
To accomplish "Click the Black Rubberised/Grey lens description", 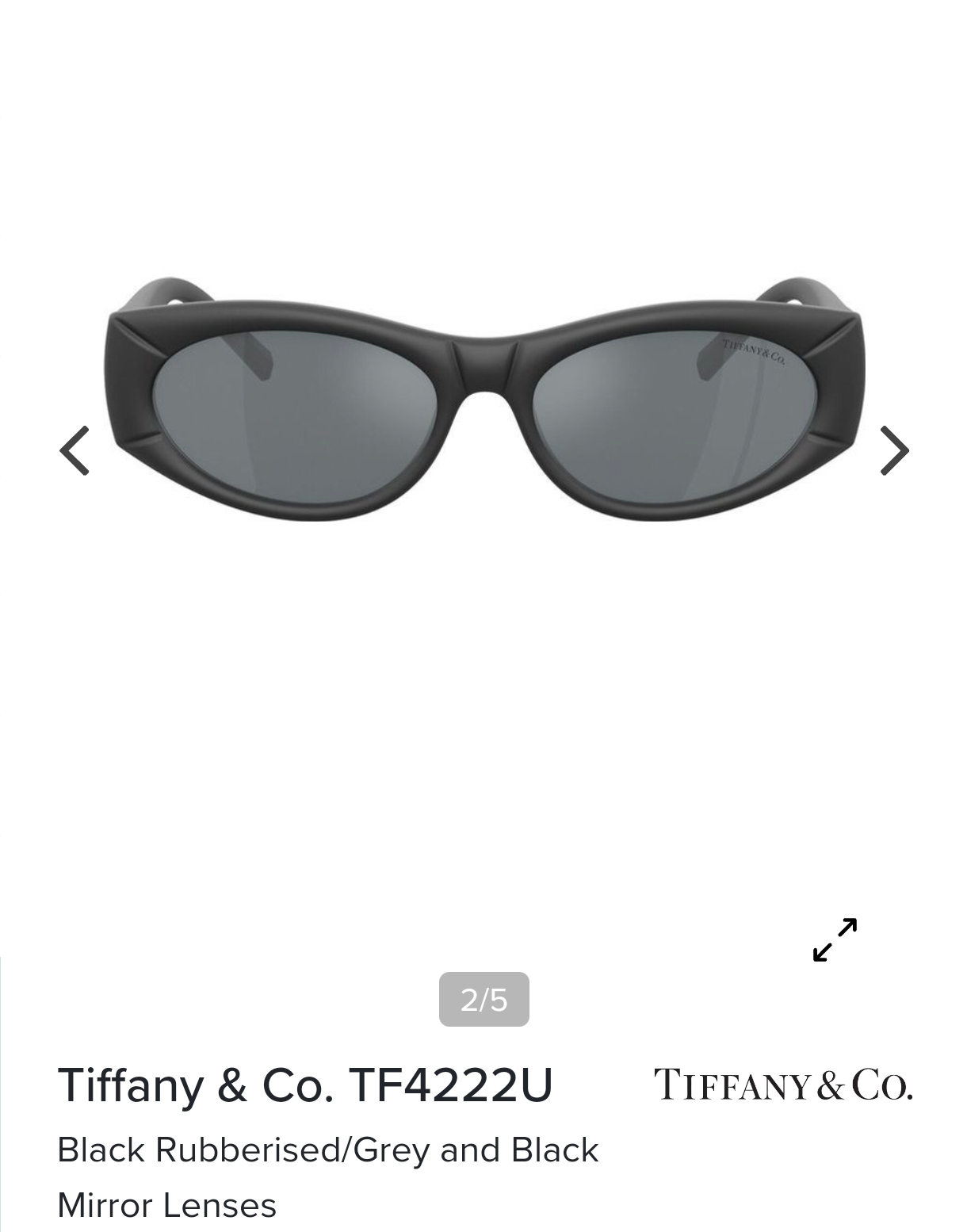I will point(327,1150).
